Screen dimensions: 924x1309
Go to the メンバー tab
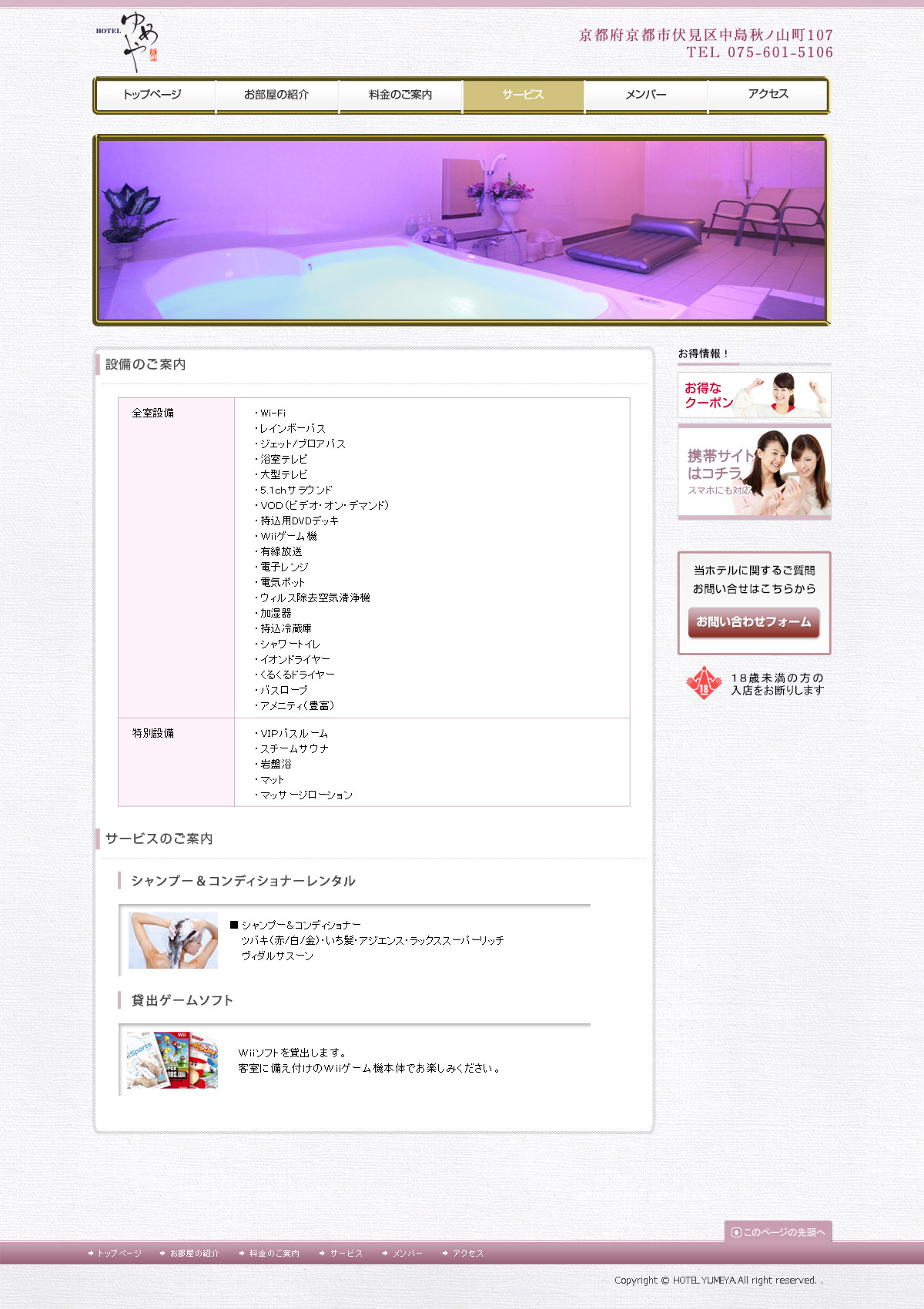[x=646, y=95]
